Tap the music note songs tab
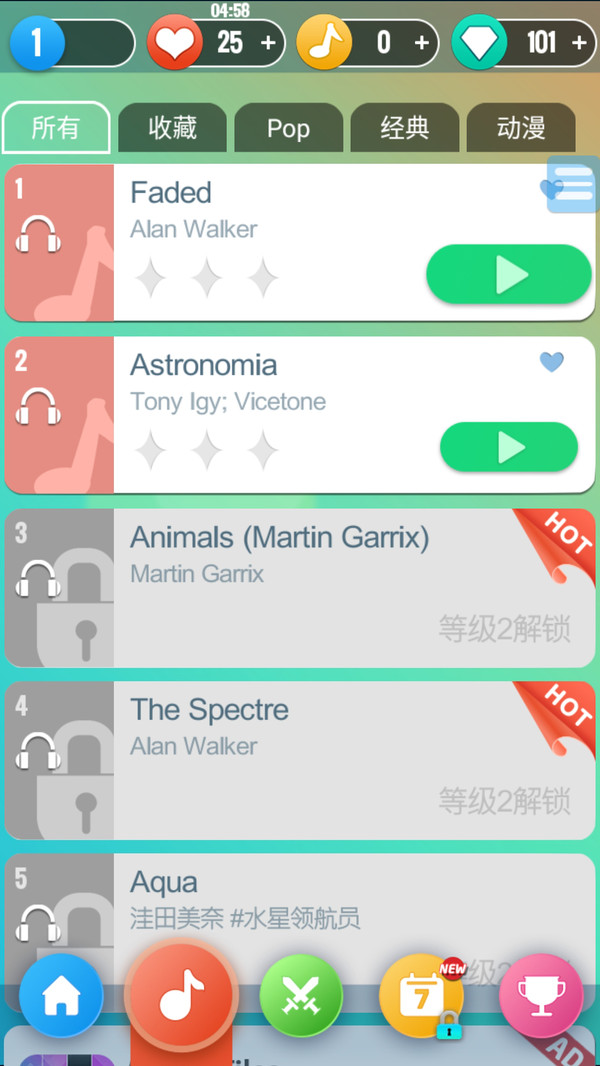Viewport: 600px width, 1066px height. (x=181, y=995)
